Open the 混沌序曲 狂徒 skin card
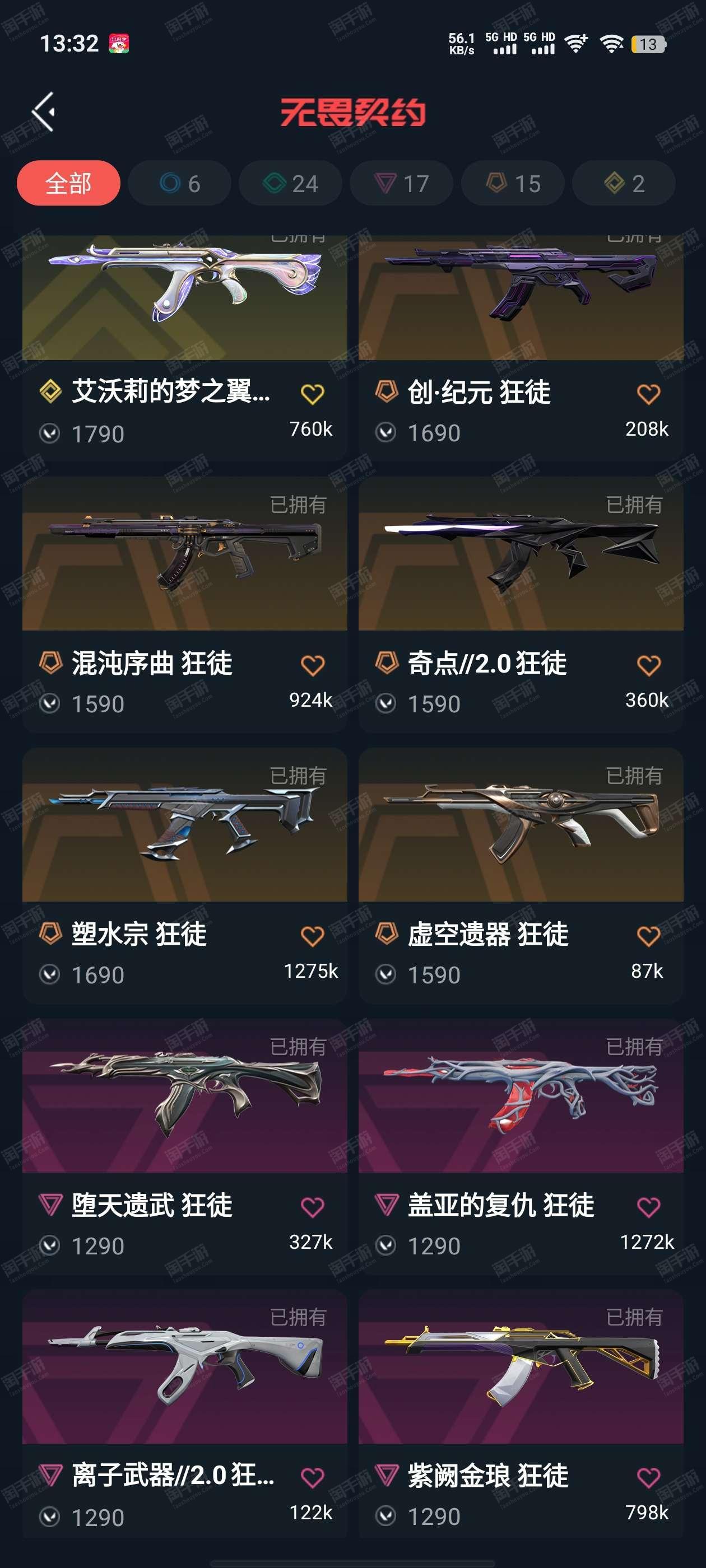This screenshot has height=1568, width=706. pos(184,604)
